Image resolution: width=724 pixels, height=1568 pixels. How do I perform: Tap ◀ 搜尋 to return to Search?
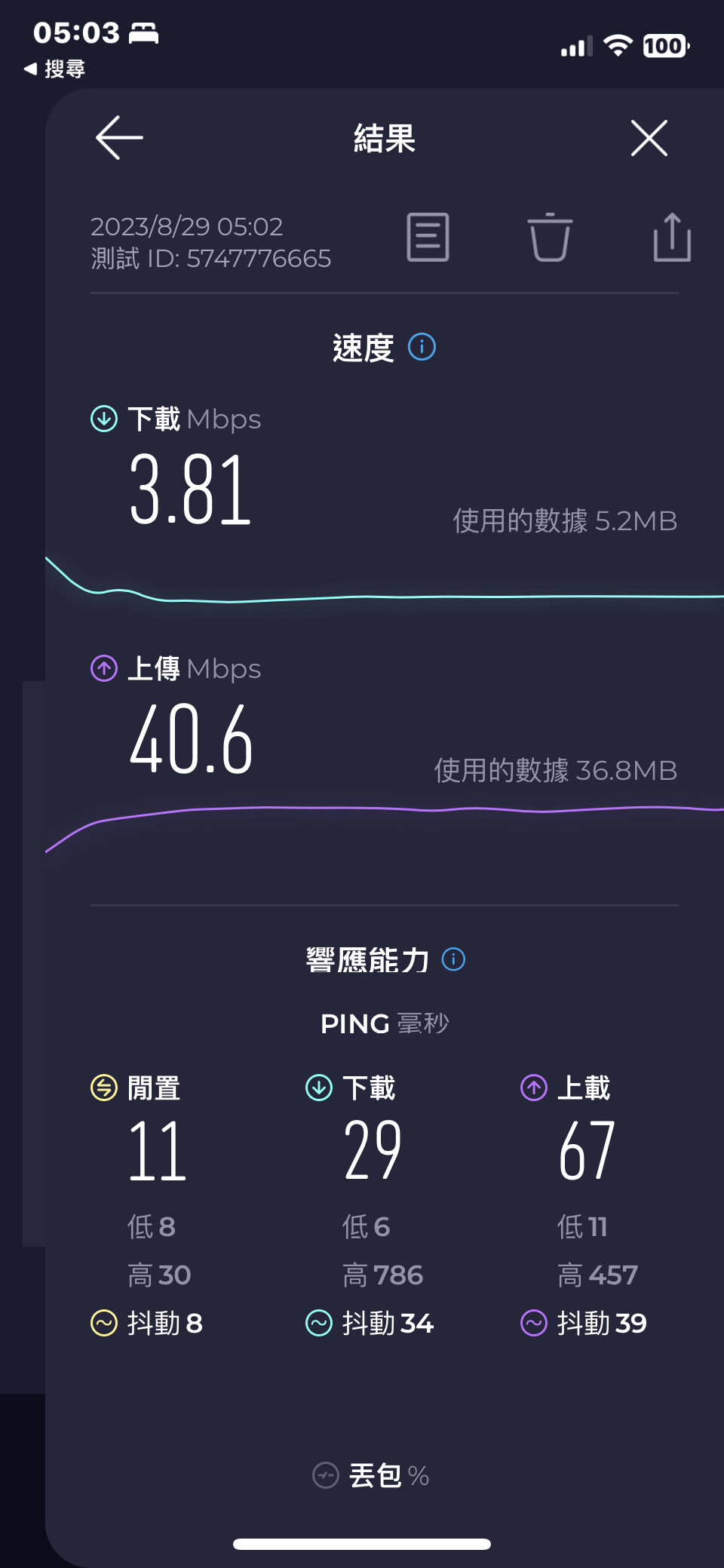coord(54,69)
